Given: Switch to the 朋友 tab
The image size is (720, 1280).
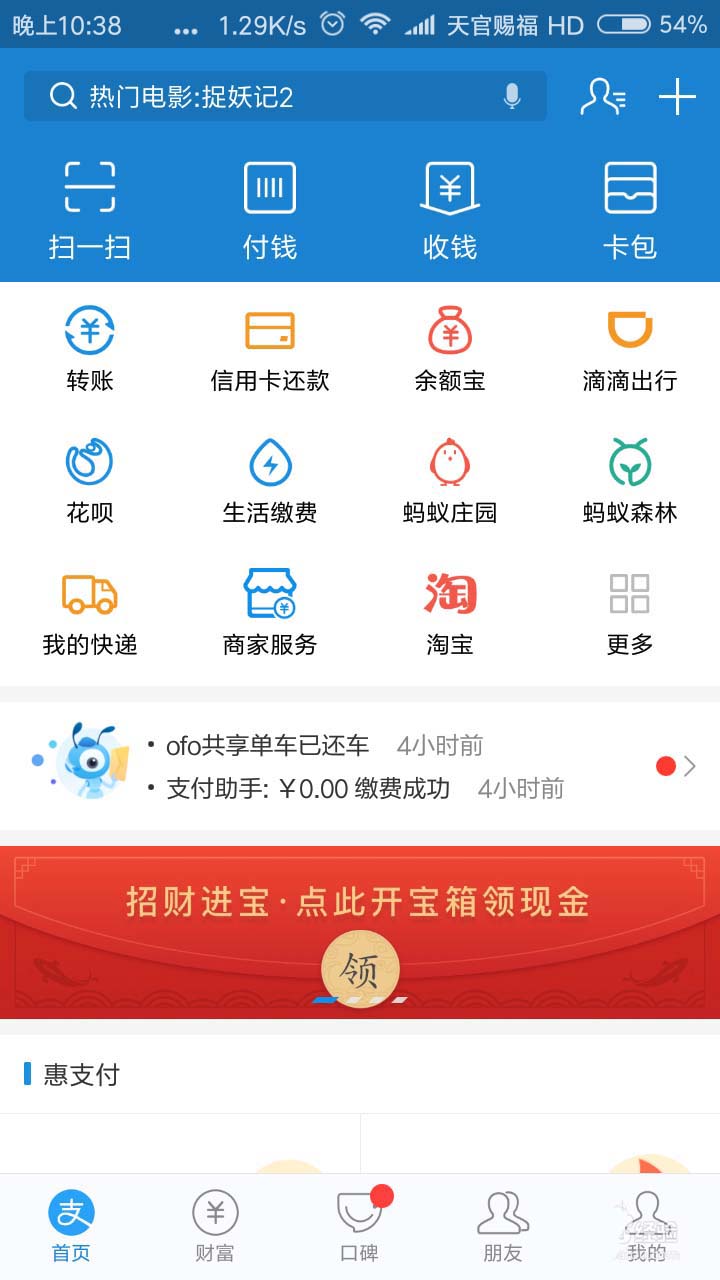Looking at the screenshot, I should click(x=503, y=1226).
